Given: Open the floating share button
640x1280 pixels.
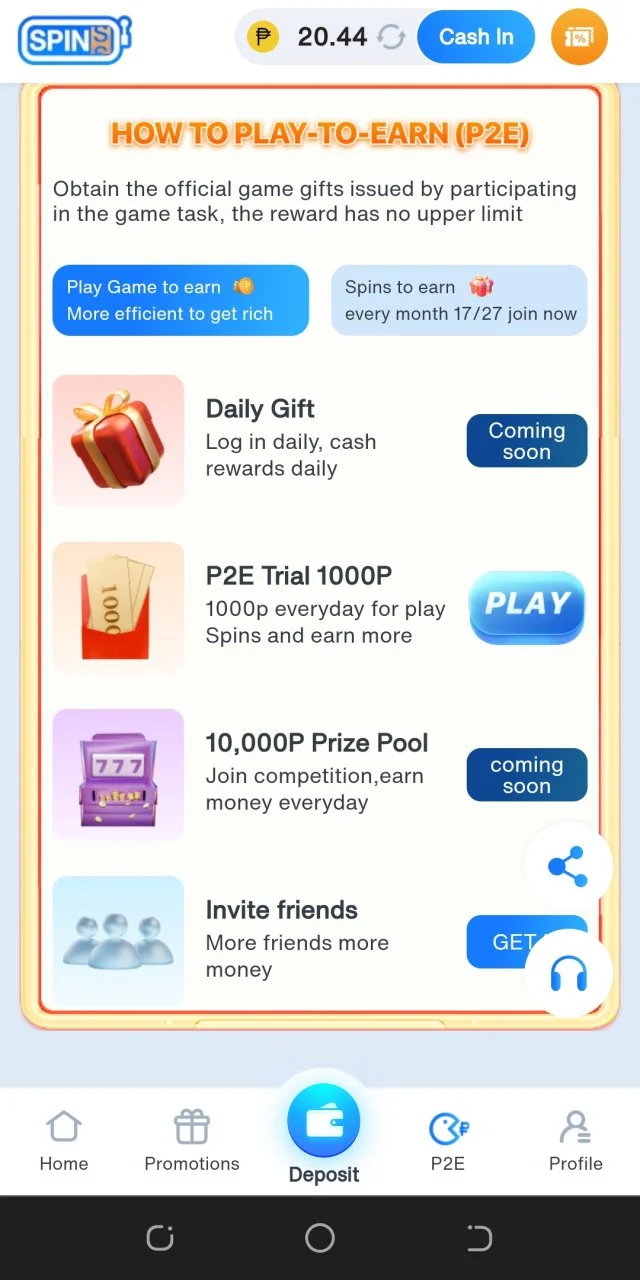Looking at the screenshot, I should point(568,867).
